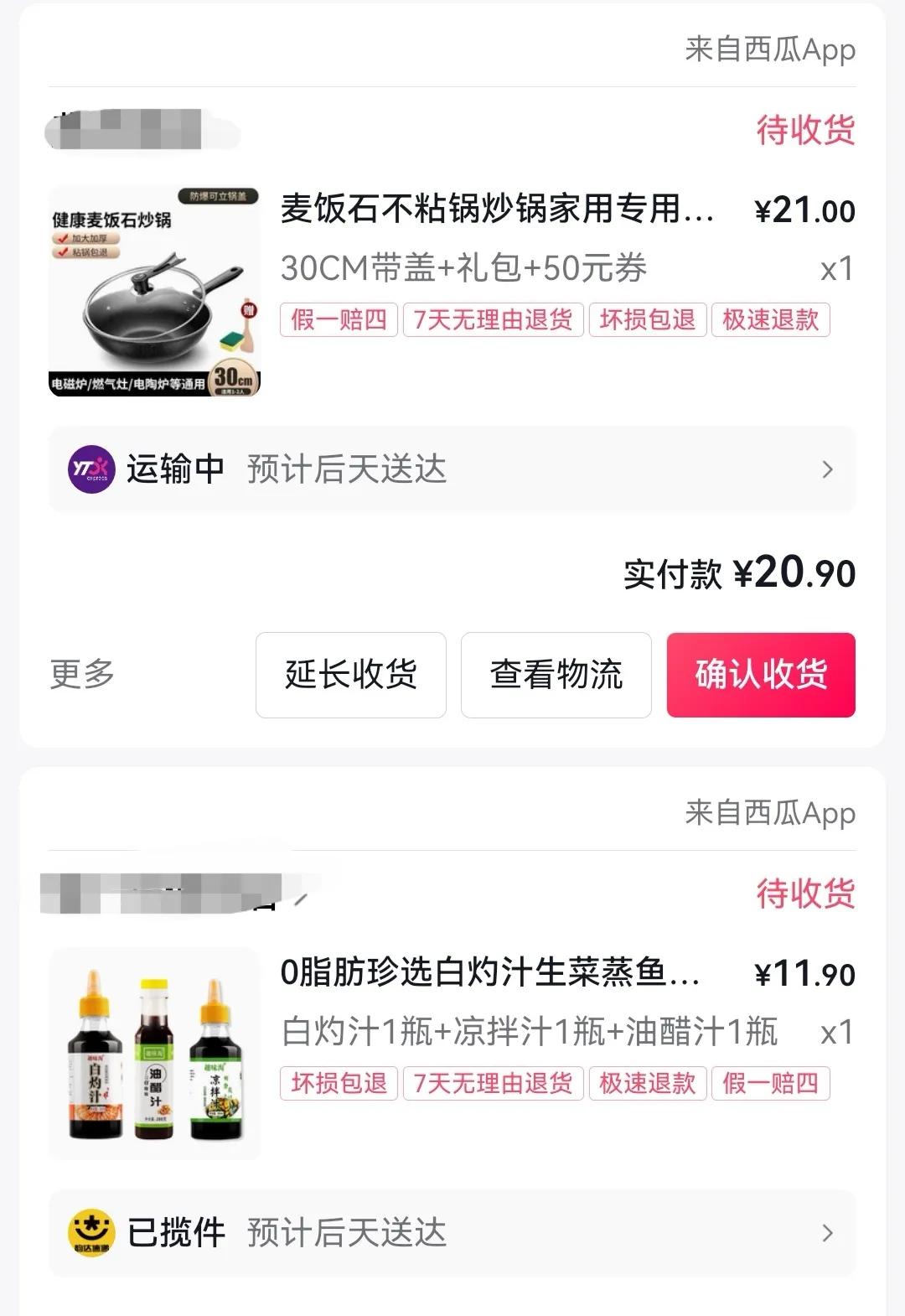
Task: Click 待收货 status on the wok order
Action: click(x=806, y=130)
